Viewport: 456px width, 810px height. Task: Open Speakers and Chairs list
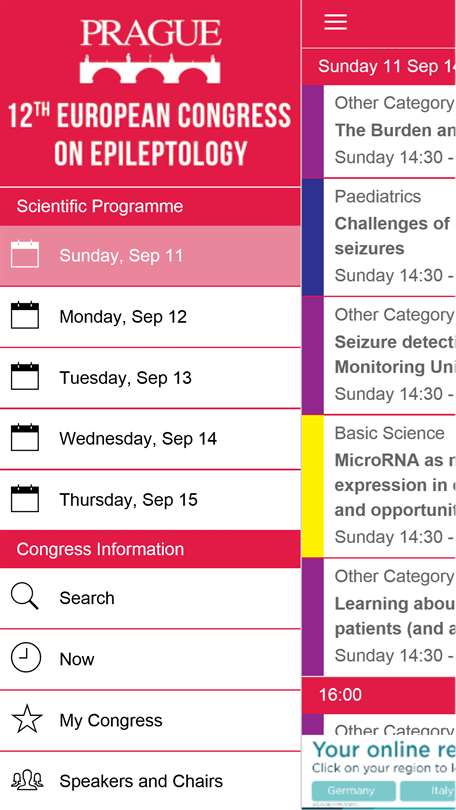(150, 781)
